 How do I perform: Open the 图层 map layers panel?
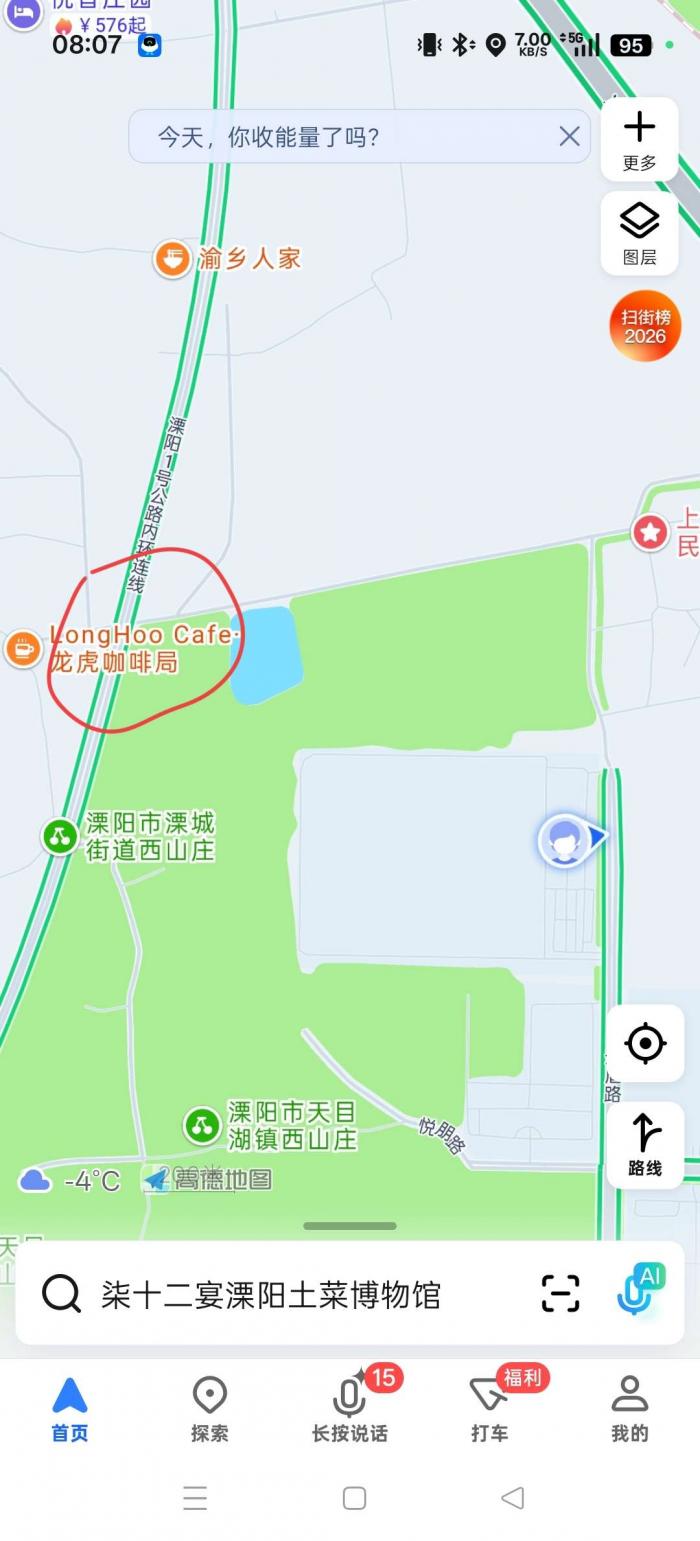[639, 232]
